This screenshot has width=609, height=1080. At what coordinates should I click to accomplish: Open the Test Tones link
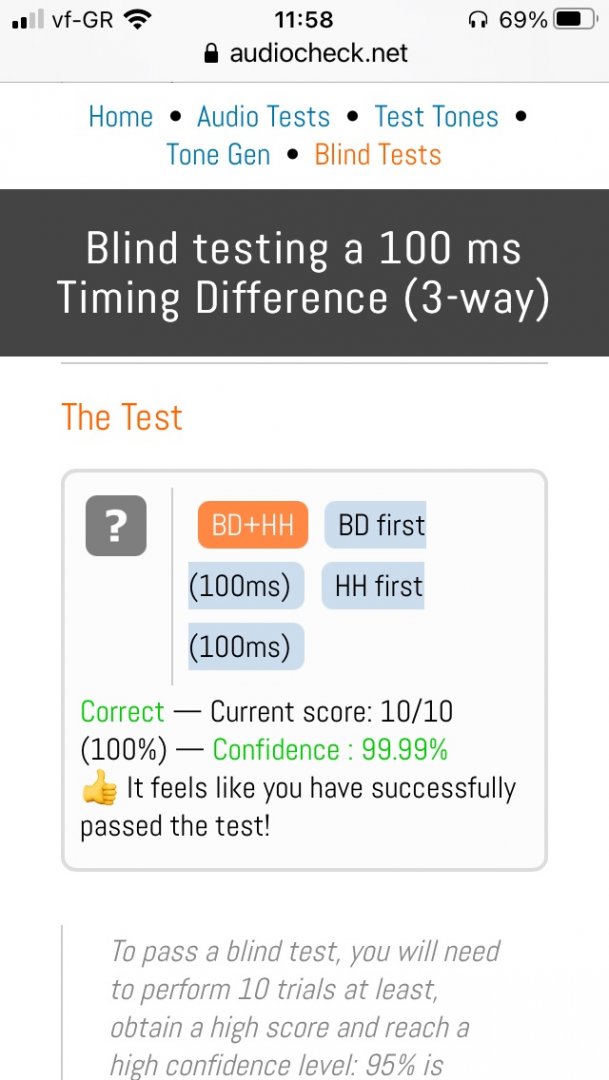(436, 116)
